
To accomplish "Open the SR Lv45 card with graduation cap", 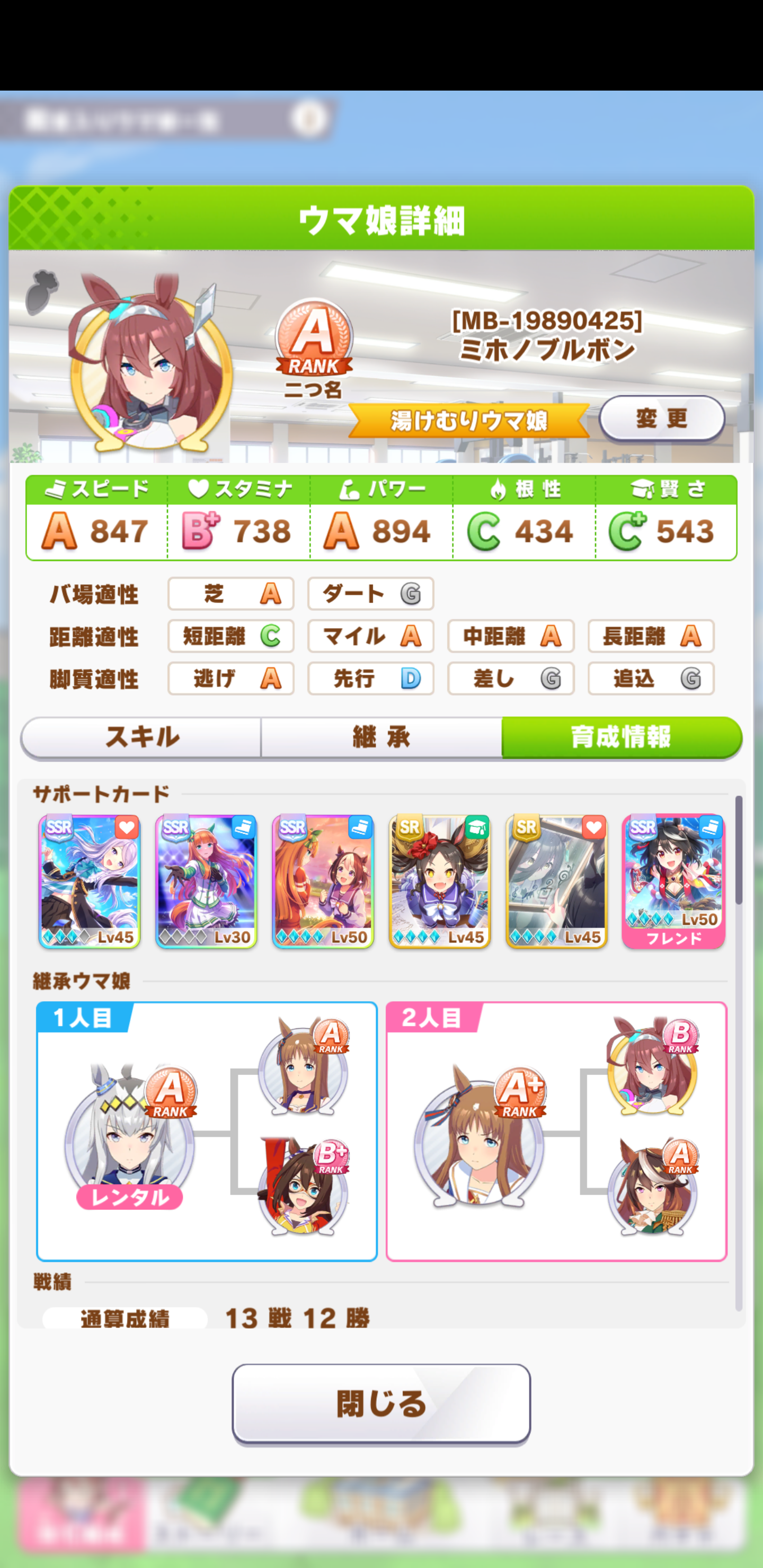I will [440, 881].
